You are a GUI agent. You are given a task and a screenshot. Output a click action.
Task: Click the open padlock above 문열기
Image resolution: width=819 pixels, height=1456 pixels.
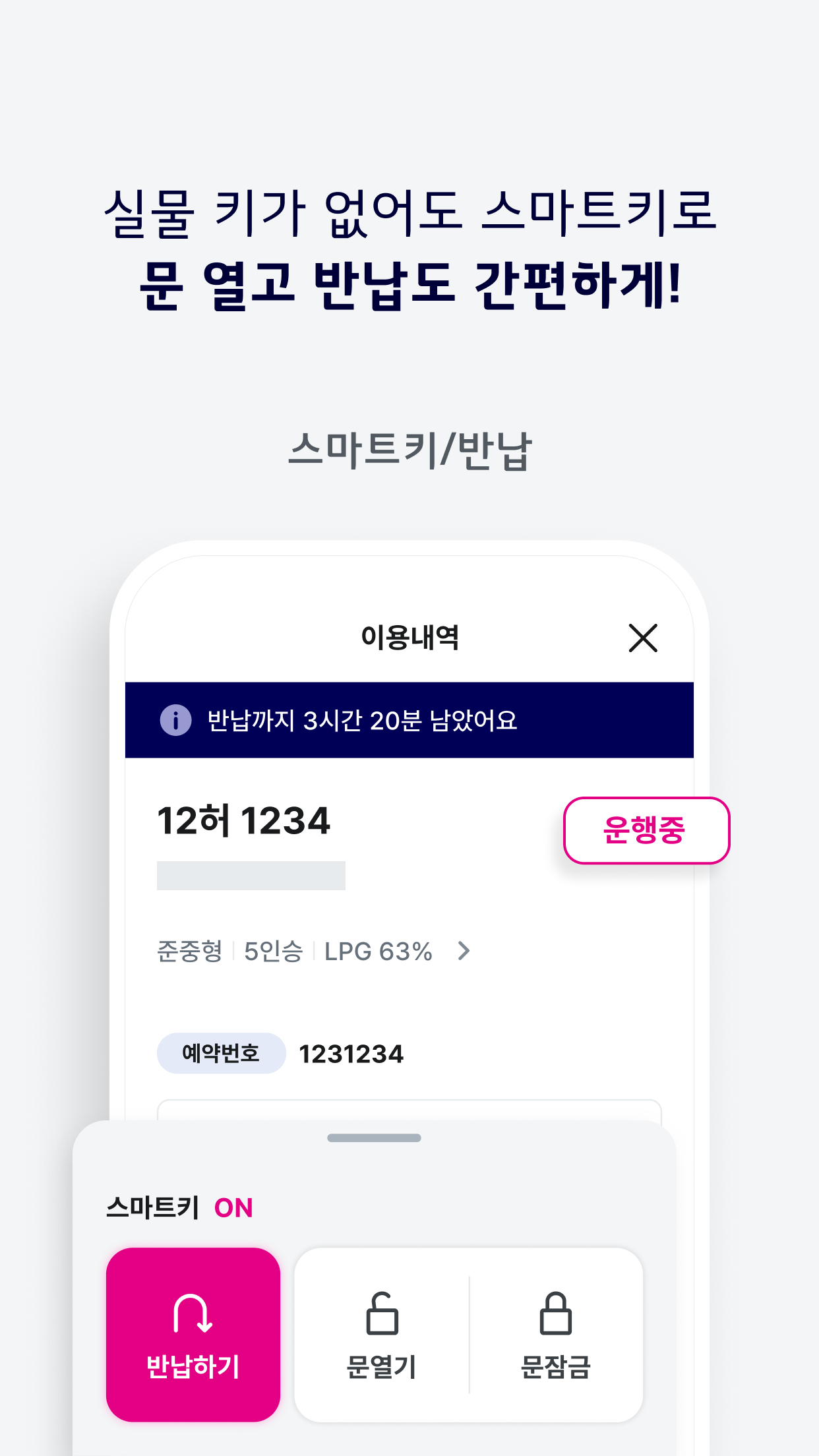point(381,1314)
